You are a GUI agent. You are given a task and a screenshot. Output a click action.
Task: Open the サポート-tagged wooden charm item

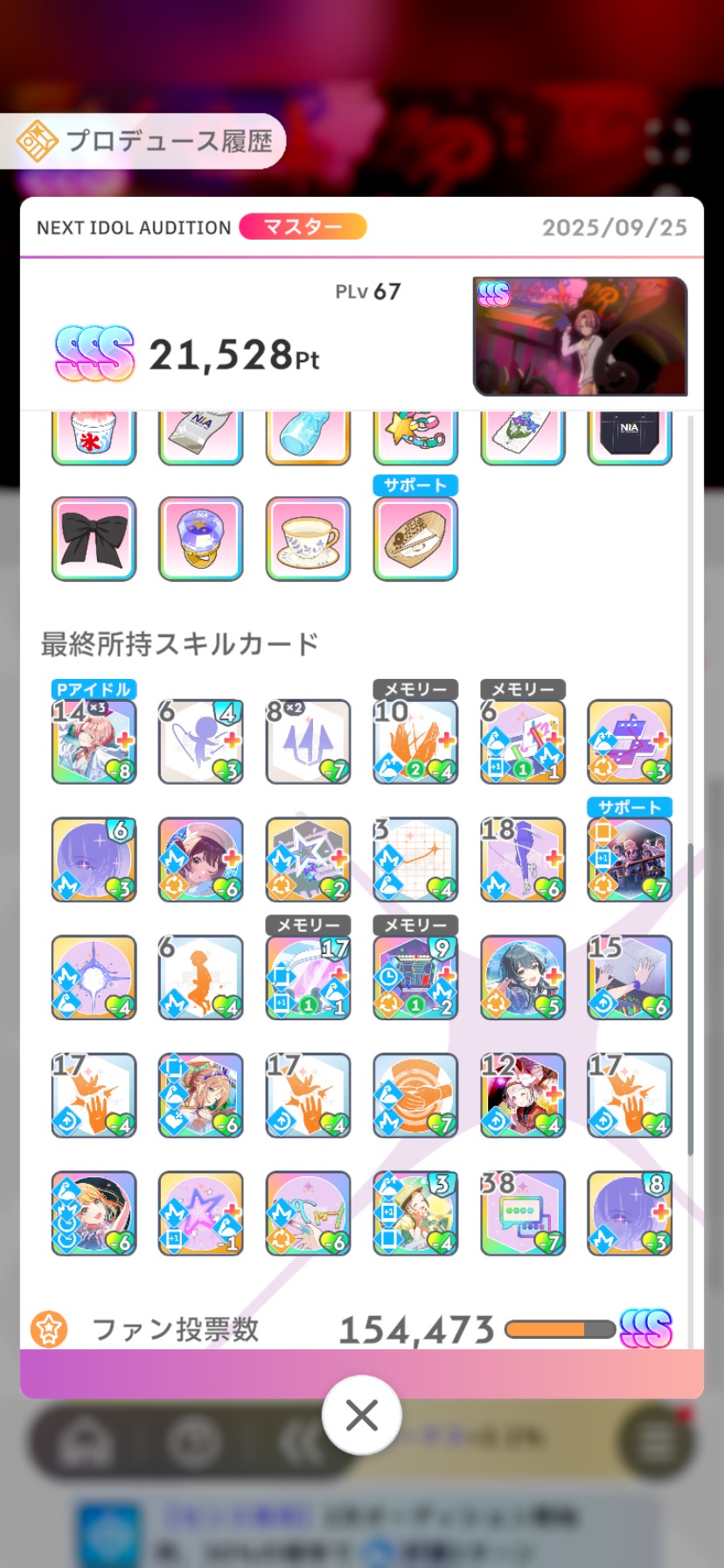pyautogui.click(x=415, y=539)
